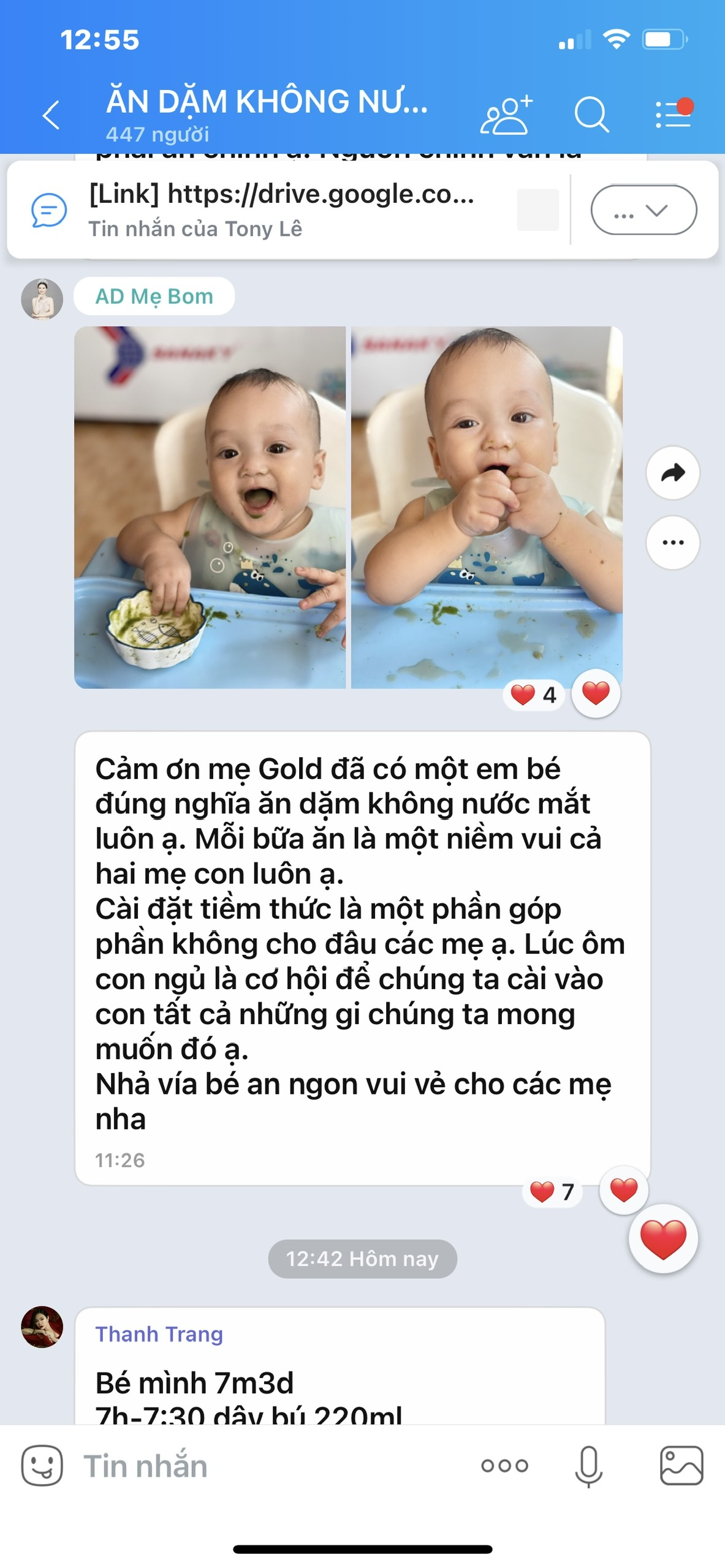
Task: Open more options for the photos
Action: (673, 543)
